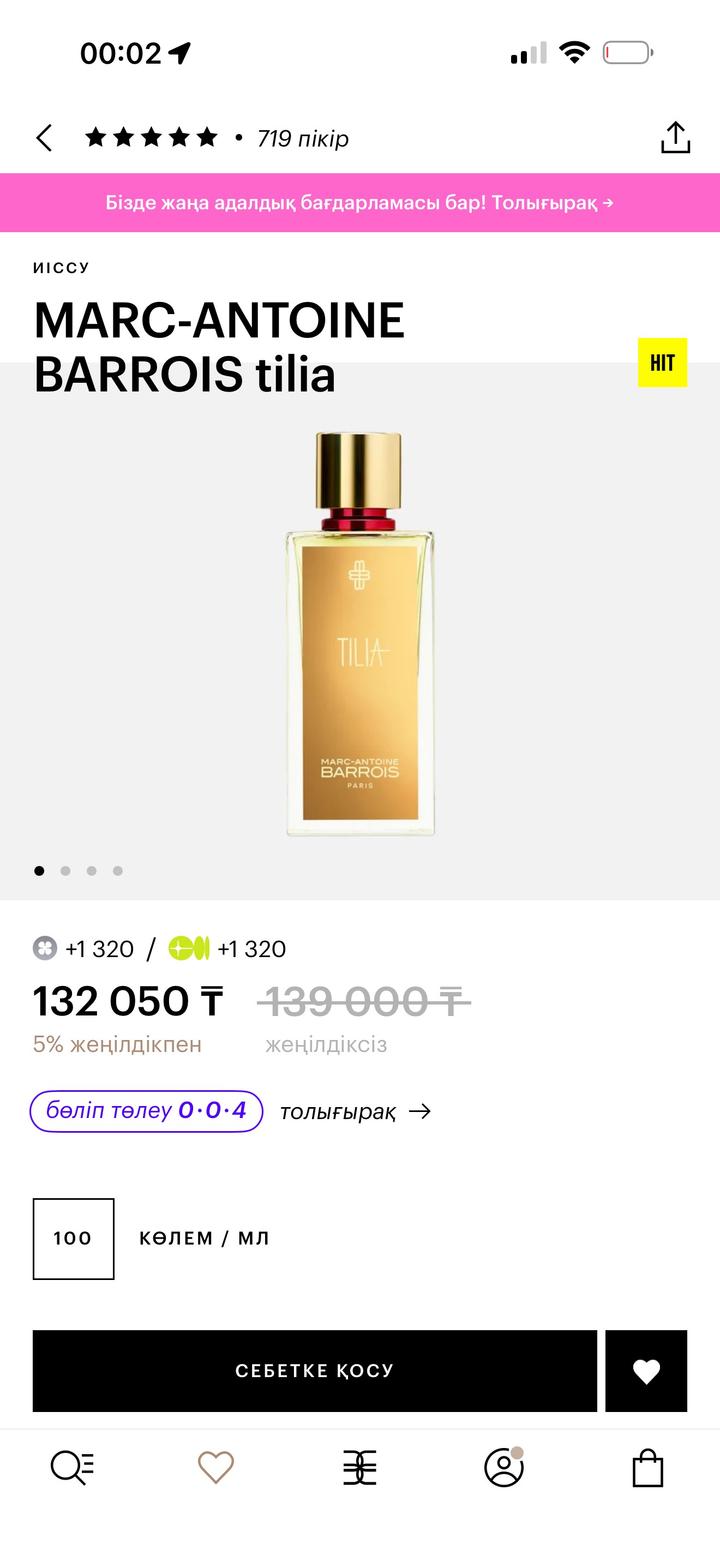Share this perfume product page
The image size is (720, 1564).
pos(676,138)
